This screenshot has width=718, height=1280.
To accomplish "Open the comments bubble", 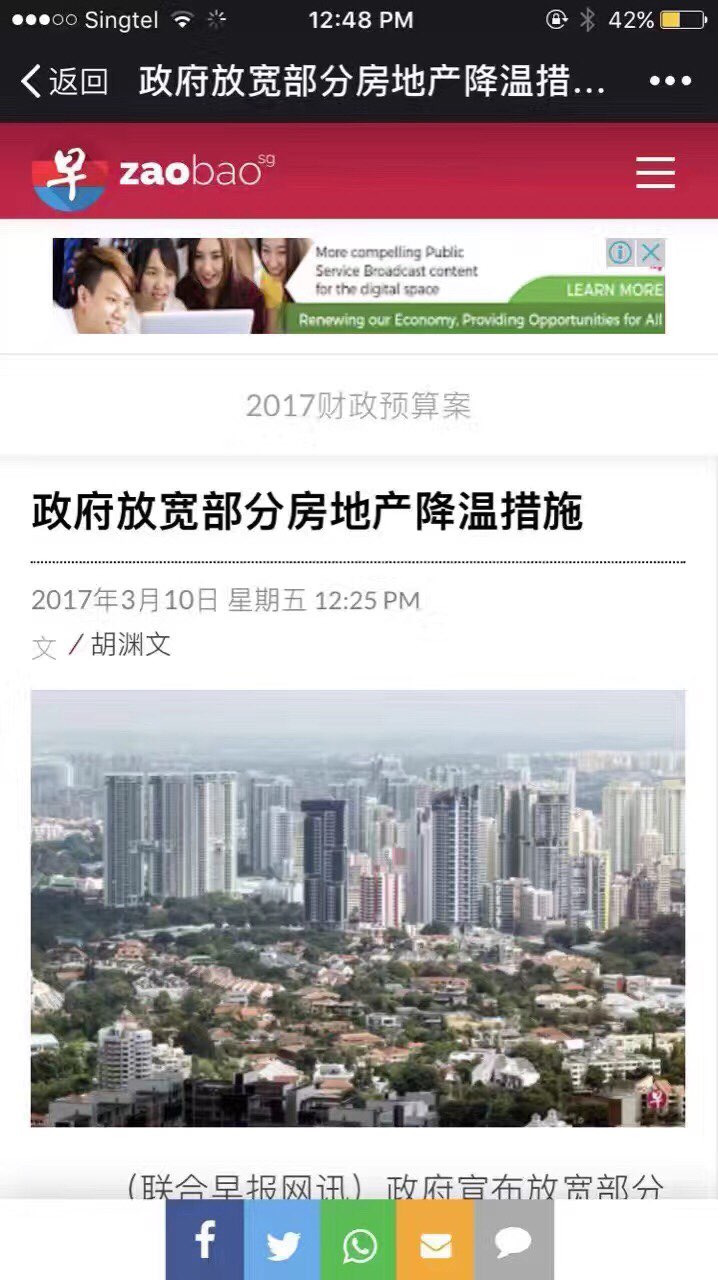I will (x=513, y=1241).
